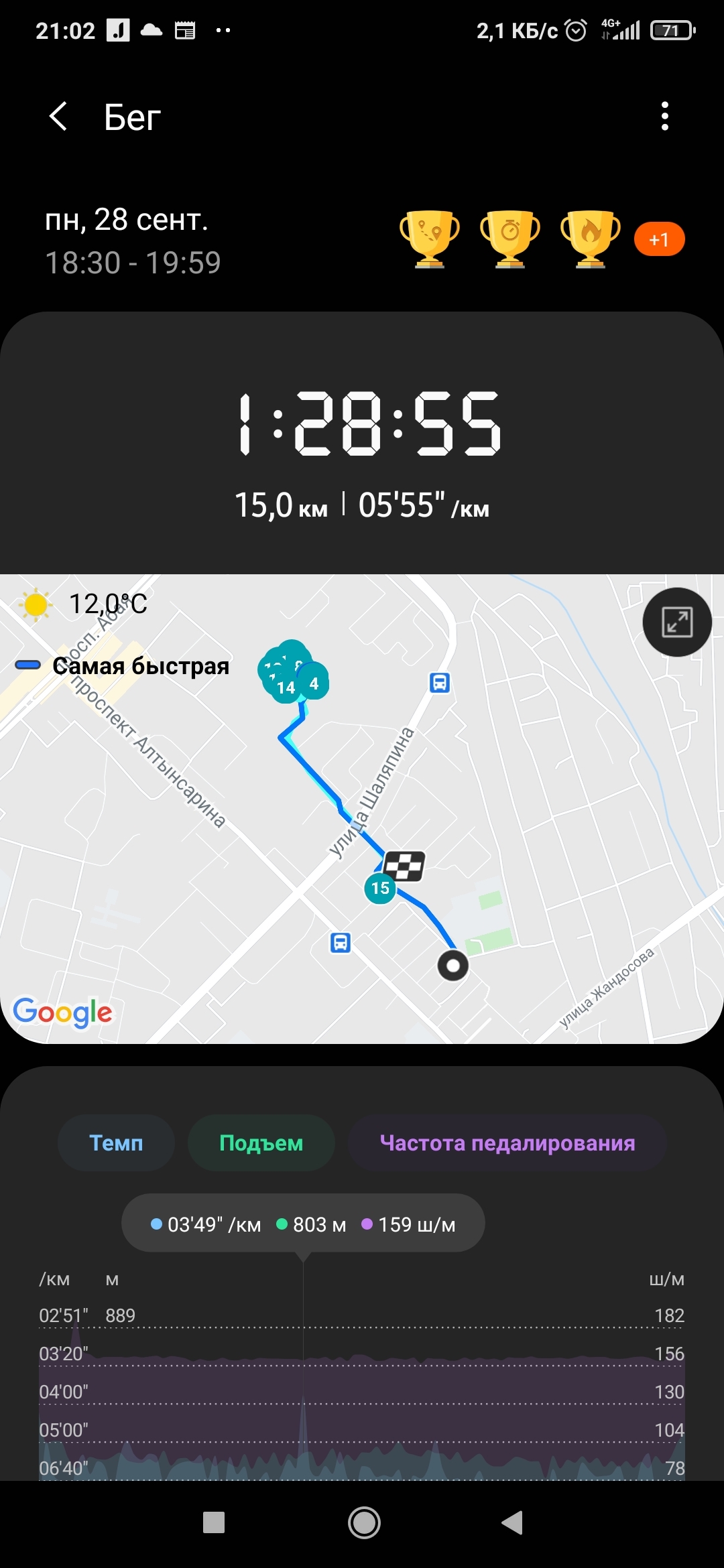Show the additional +1 achievement

click(x=659, y=239)
